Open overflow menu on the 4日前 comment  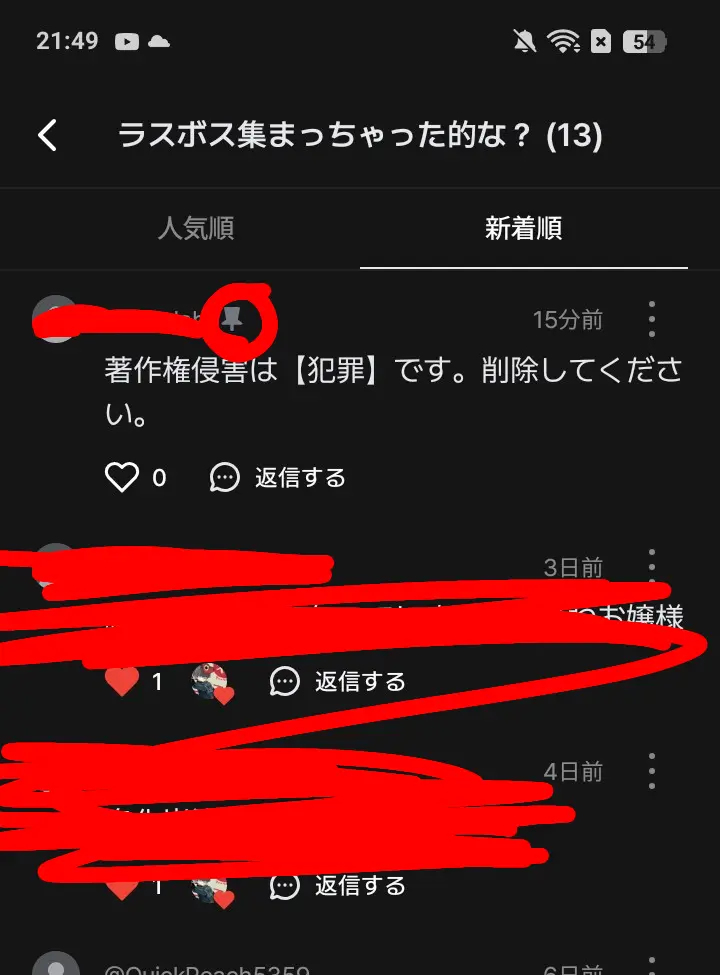tap(652, 771)
